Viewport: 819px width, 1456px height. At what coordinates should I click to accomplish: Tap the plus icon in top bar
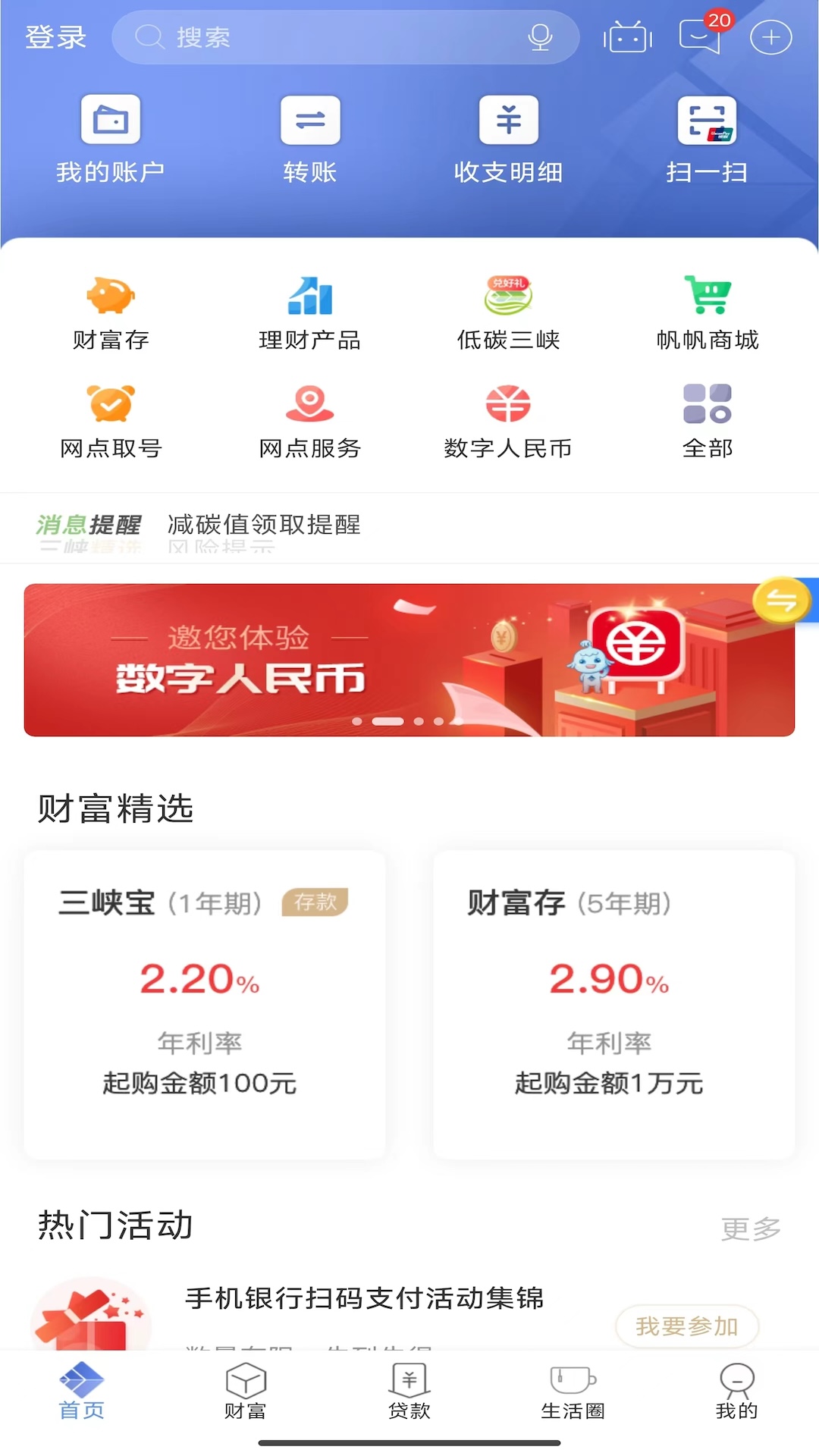point(770,37)
